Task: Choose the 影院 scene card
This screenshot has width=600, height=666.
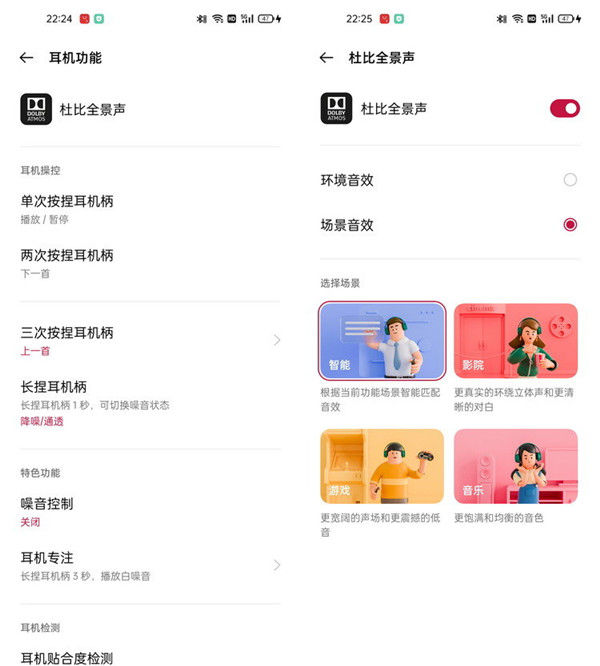Action: (x=515, y=340)
